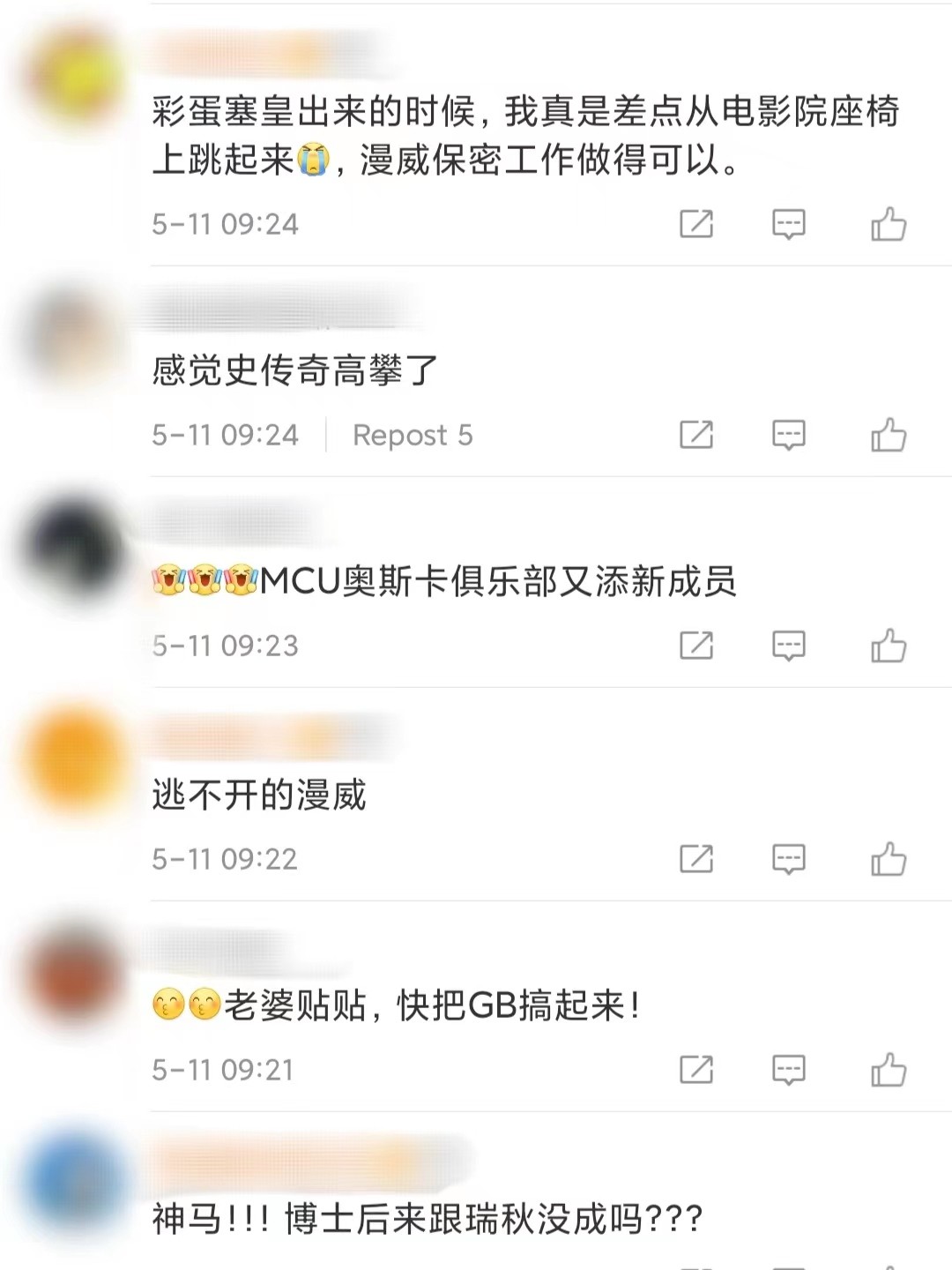Open avatar of the 逃不开的漫威 commenter
The height and width of the screenshot is (1270, 952).
[75, 760]
